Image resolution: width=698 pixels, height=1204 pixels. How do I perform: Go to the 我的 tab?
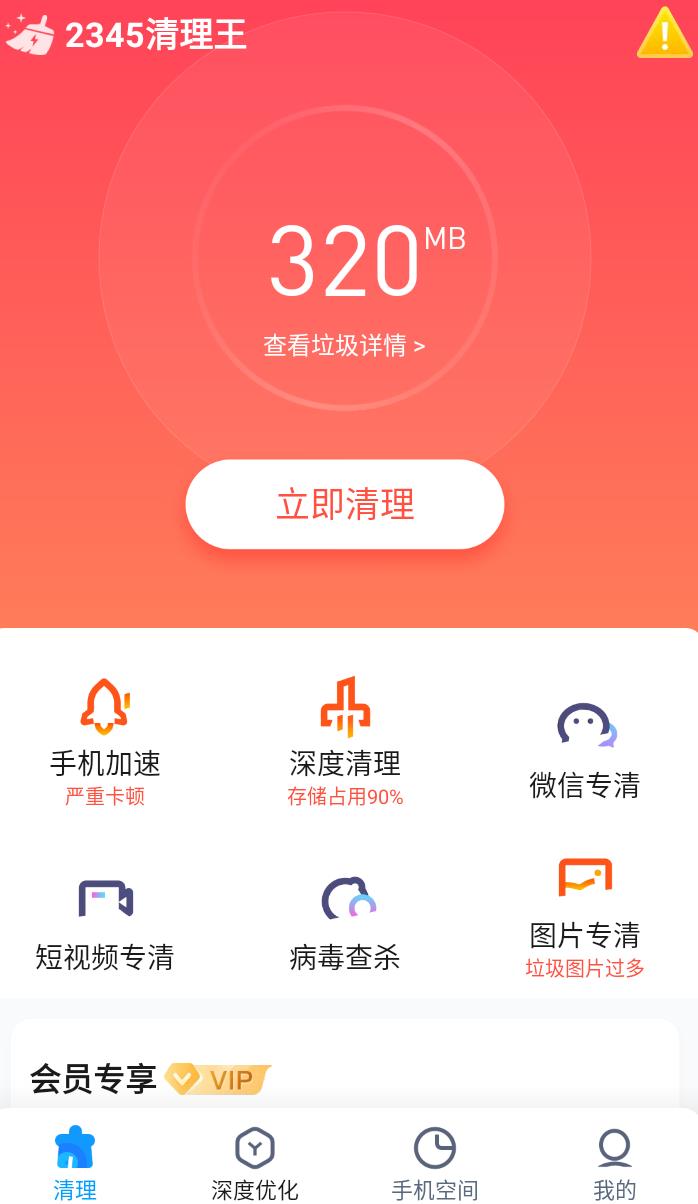tap(614, 1162)
